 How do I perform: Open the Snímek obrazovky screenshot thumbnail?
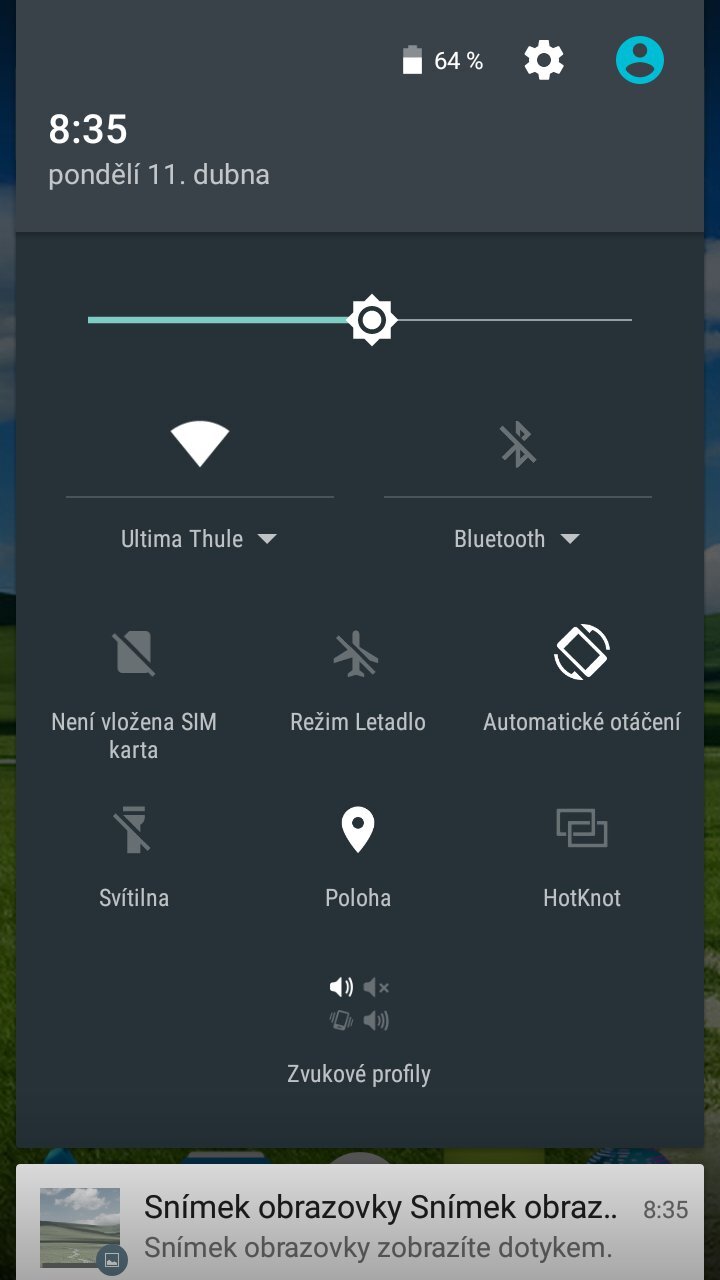pos(80,1226)
